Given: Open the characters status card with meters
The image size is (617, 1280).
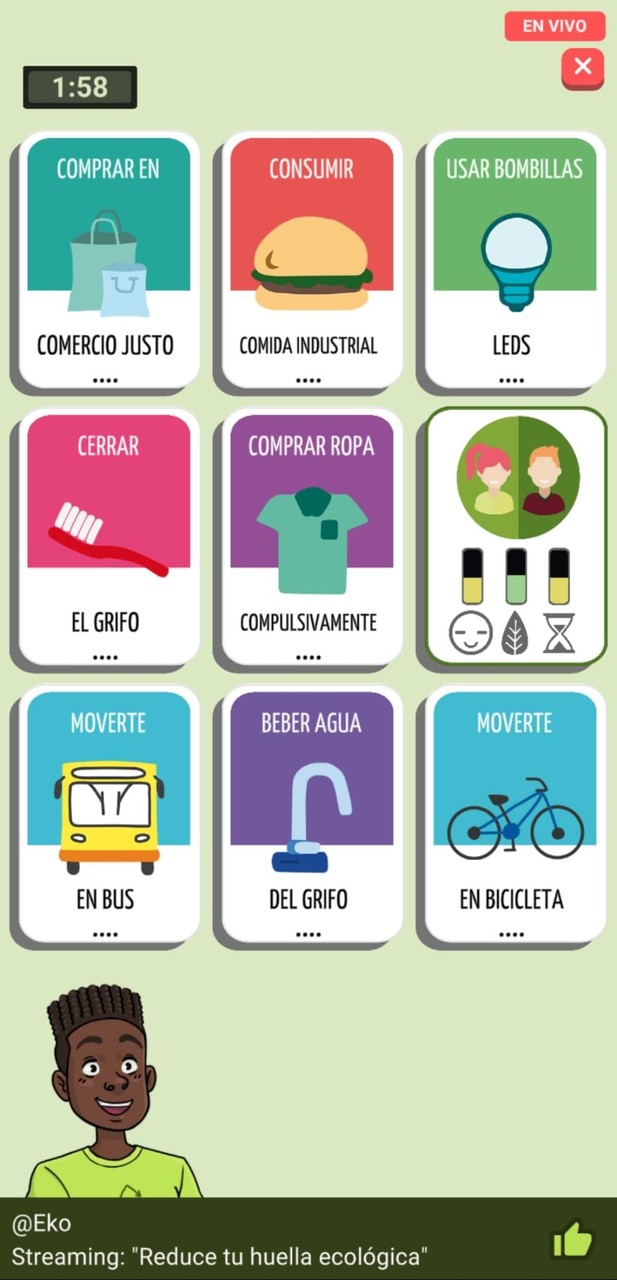Looking at the screenshot, I should (x=516, y=535).
